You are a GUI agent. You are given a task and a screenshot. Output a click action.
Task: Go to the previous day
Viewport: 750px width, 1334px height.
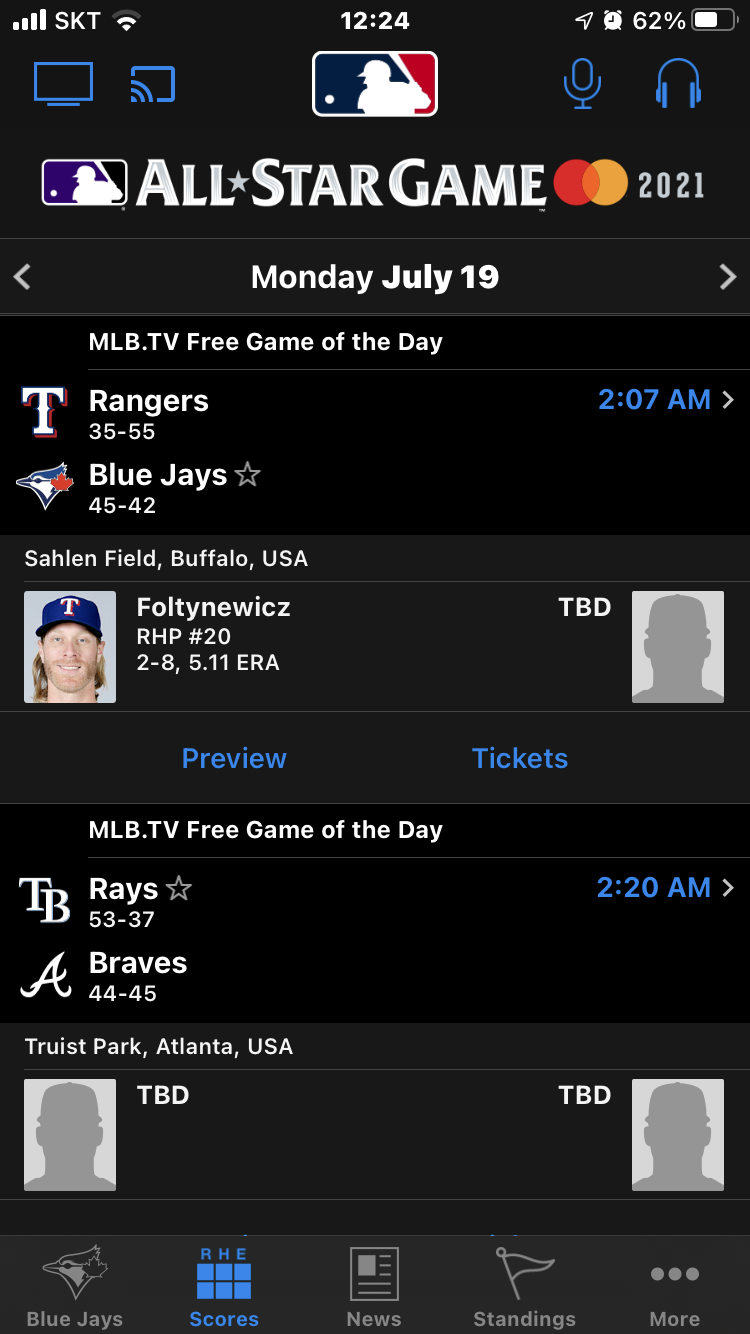[23, 277]
